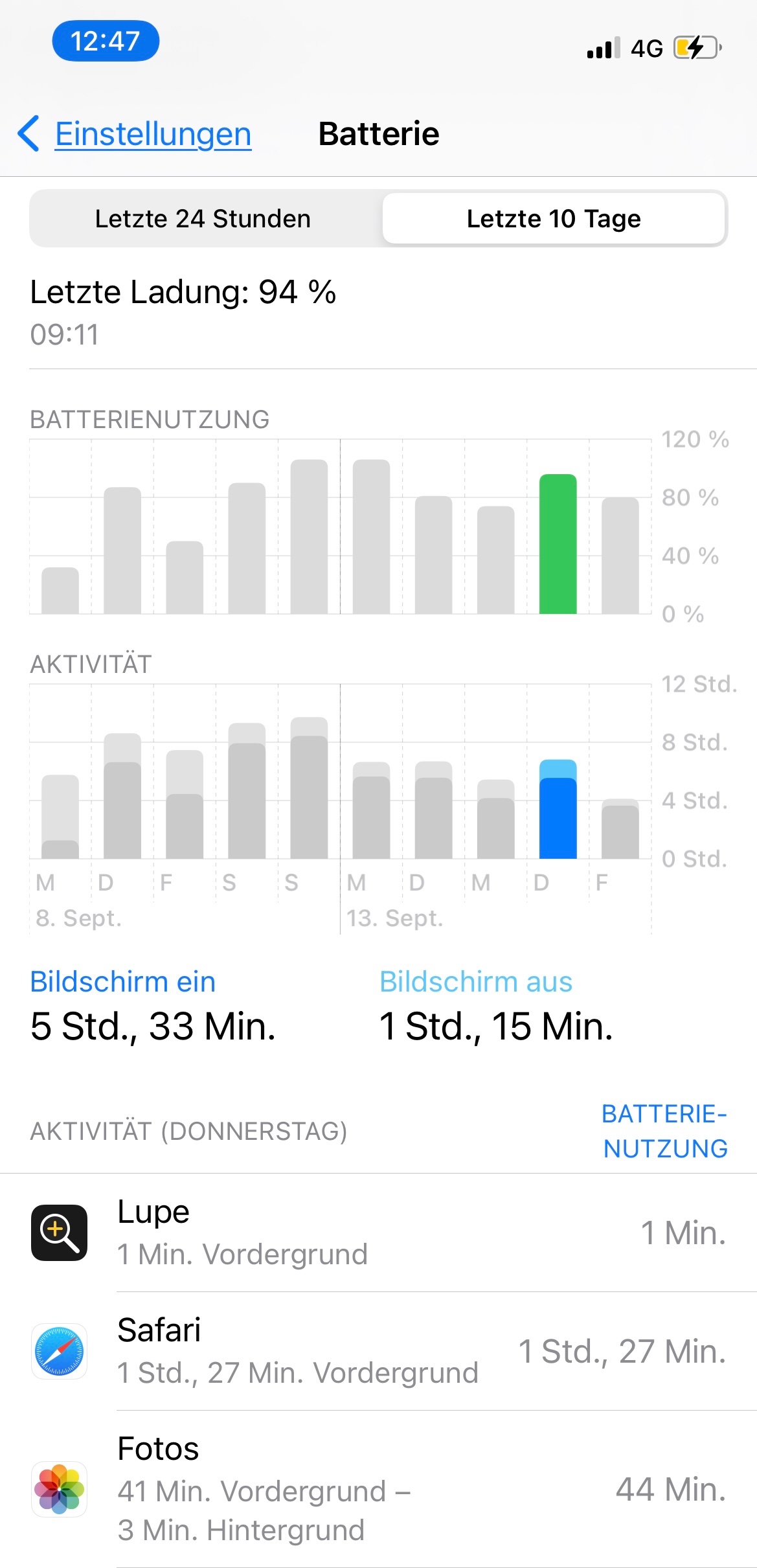Tap the blue Thursday activity bar

(x=558, y=810)
